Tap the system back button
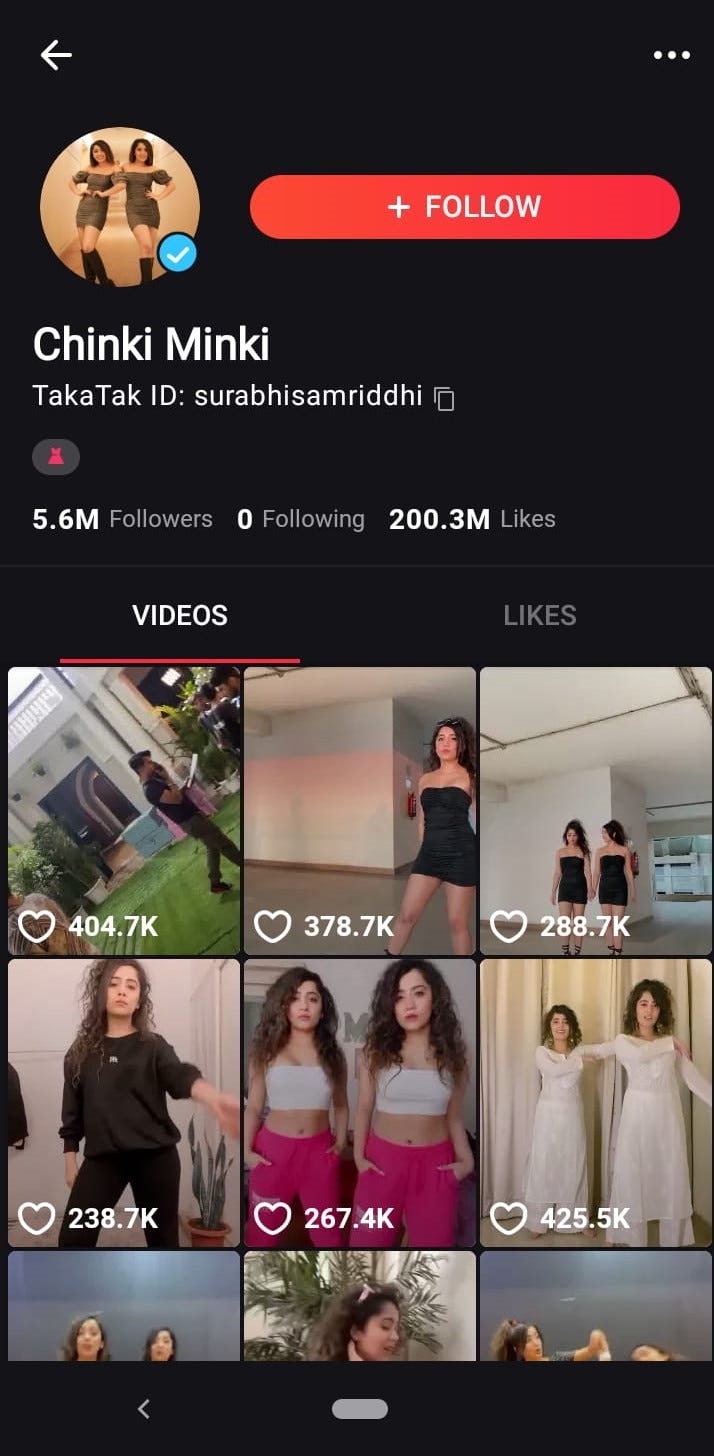The width and height of the screenshot is (714, 1456). pyautogui.click(x=143, y=1409)
